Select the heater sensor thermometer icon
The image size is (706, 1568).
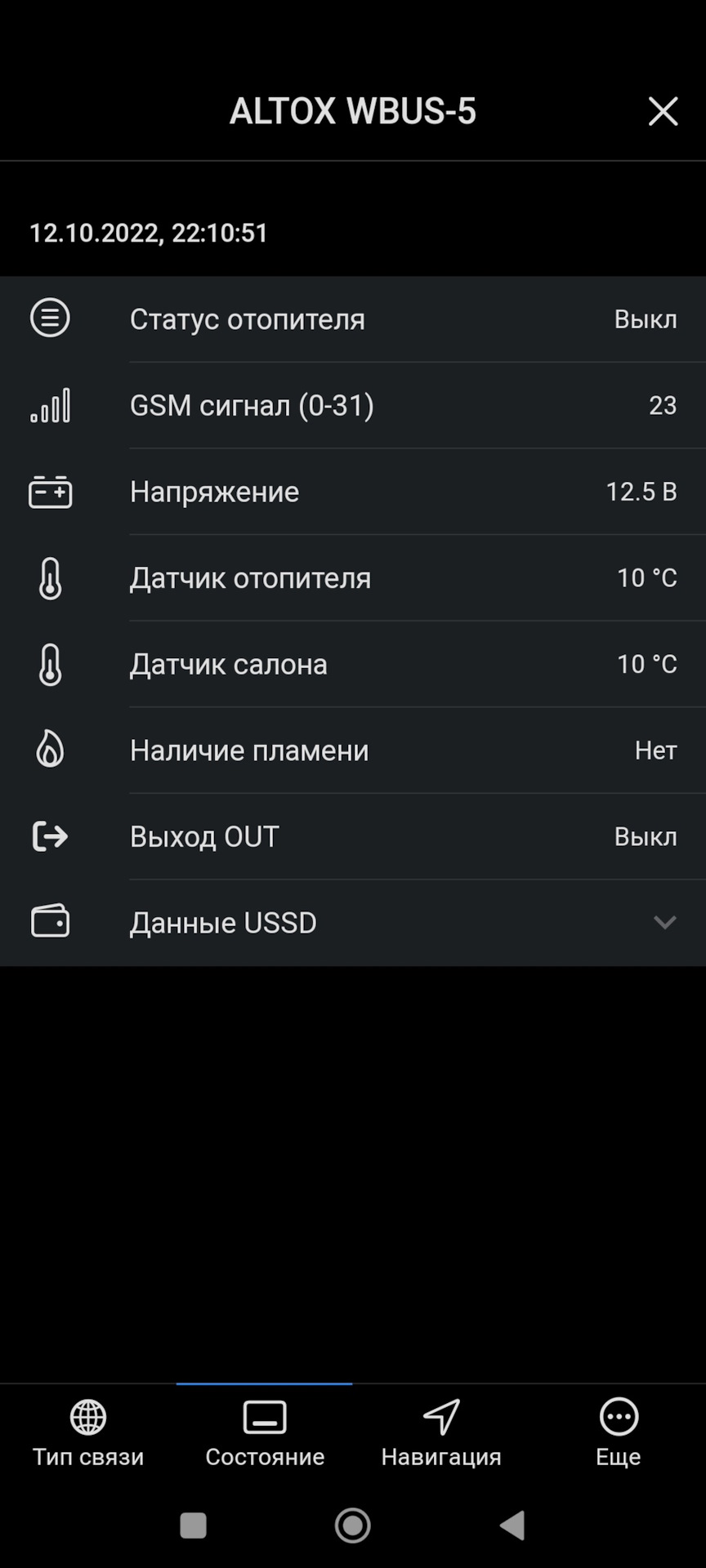pyautogui.click(x=50, y=577)
